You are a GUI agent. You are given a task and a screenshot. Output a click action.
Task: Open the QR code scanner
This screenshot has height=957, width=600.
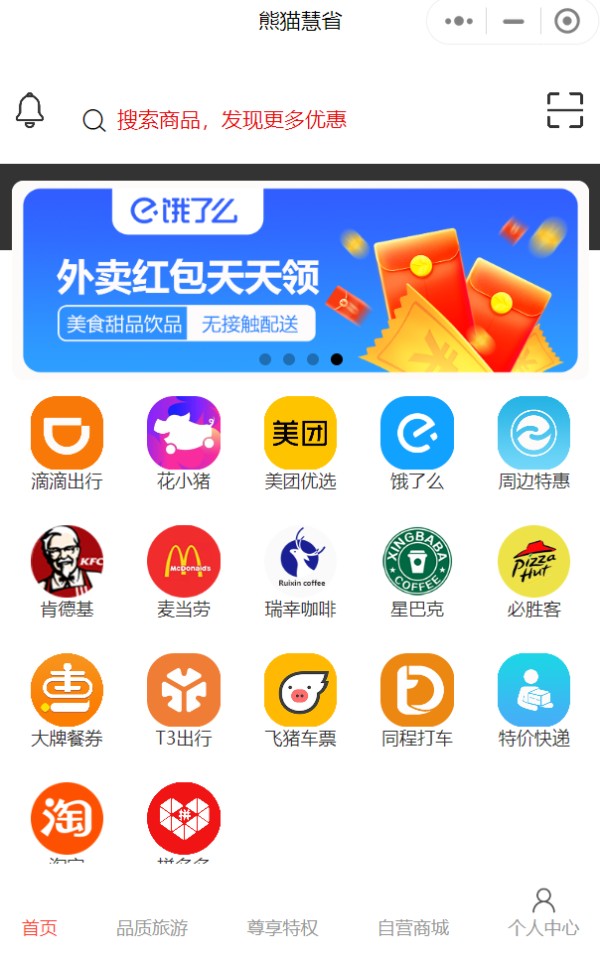(564, 110)
